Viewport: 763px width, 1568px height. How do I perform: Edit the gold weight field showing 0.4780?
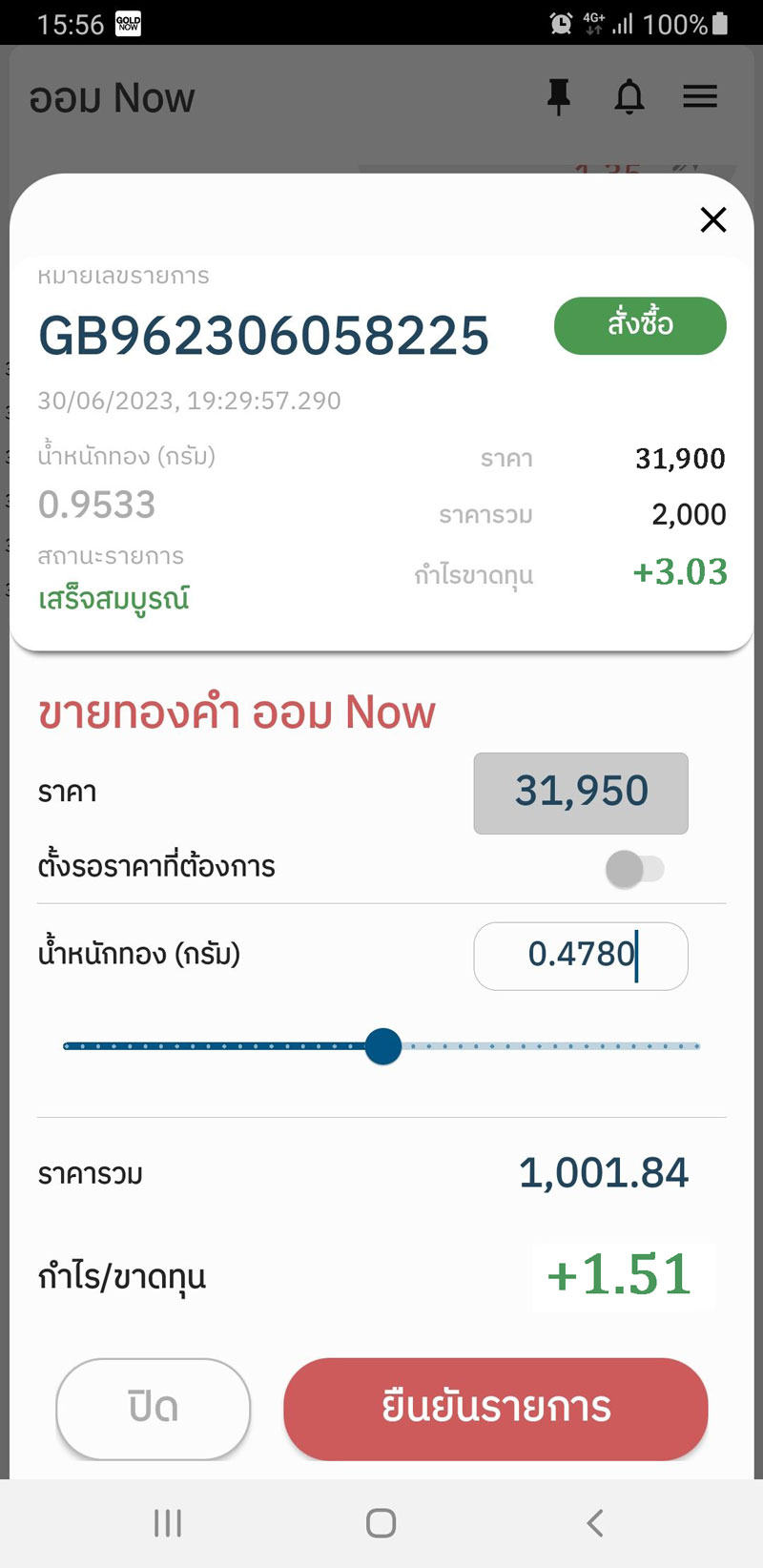pyautogui.click(x=580, y=955)
